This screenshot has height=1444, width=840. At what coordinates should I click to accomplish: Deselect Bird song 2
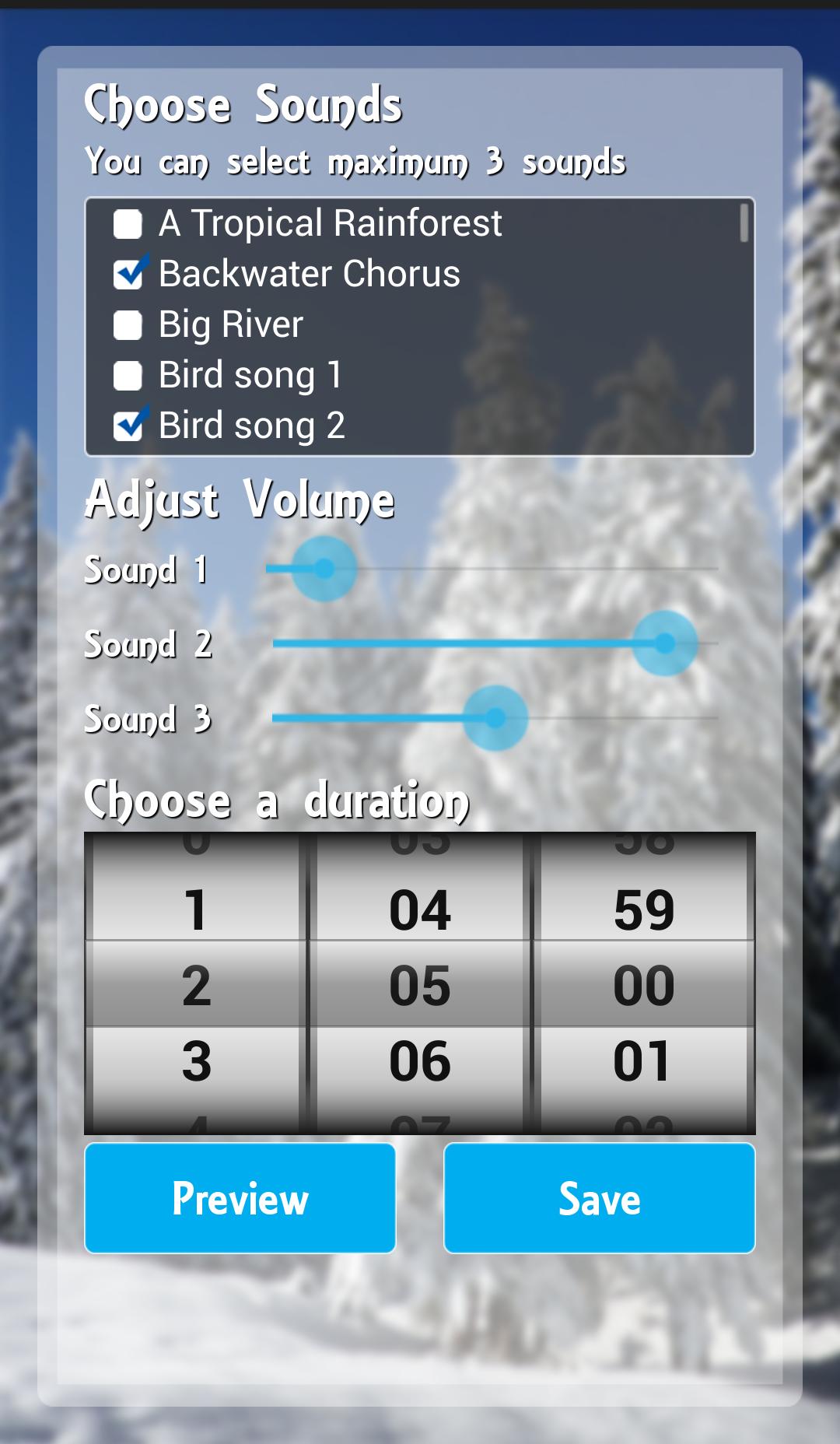tap(128, 426)
